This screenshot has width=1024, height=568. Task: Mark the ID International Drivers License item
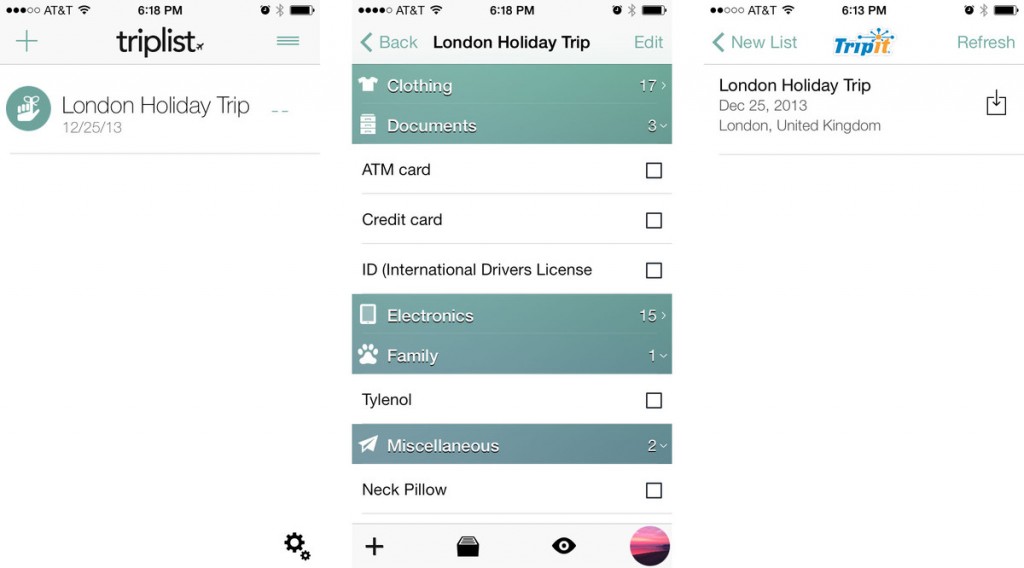[654, 271]
